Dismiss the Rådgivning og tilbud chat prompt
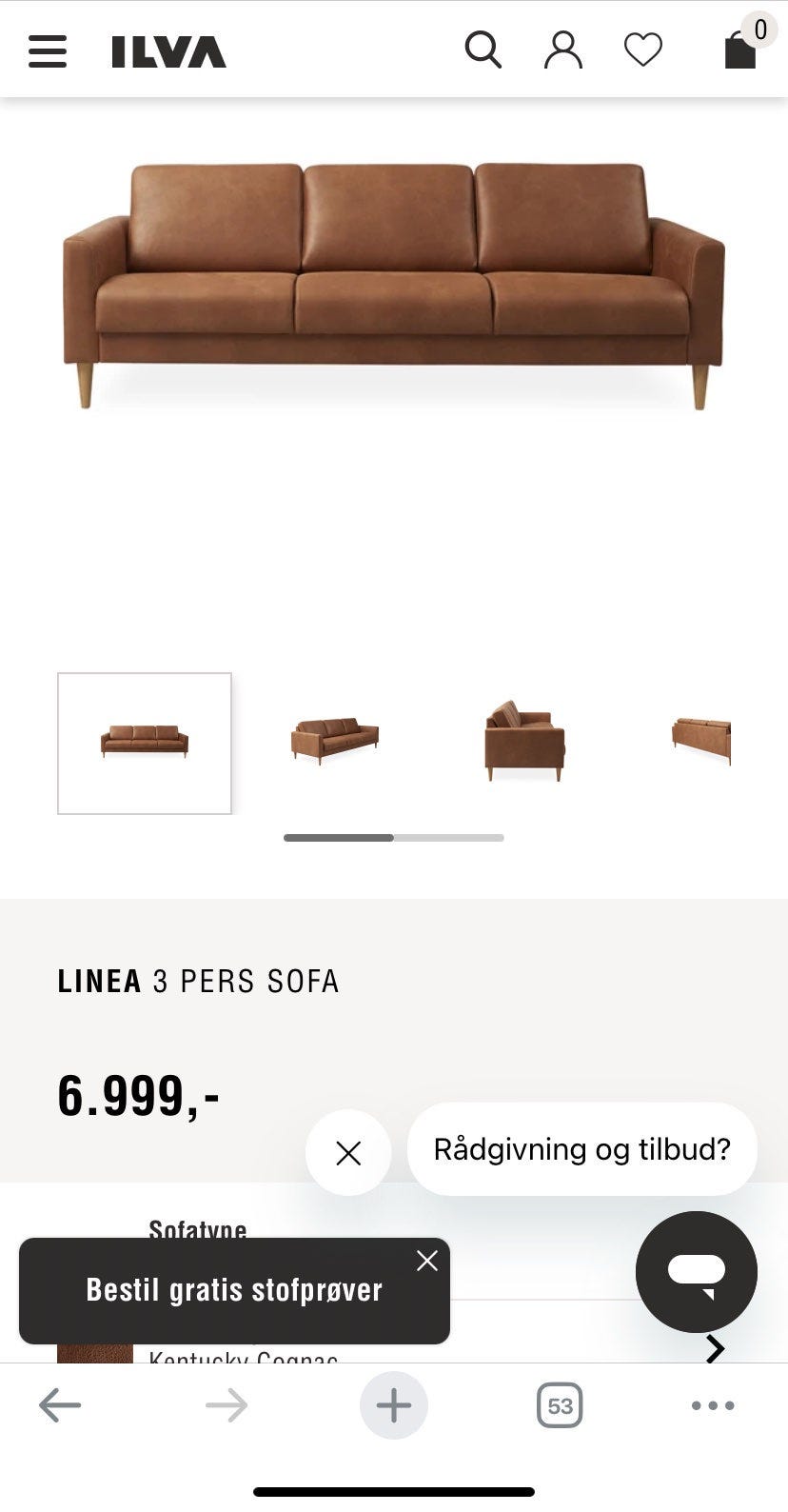 point(348,1153)
